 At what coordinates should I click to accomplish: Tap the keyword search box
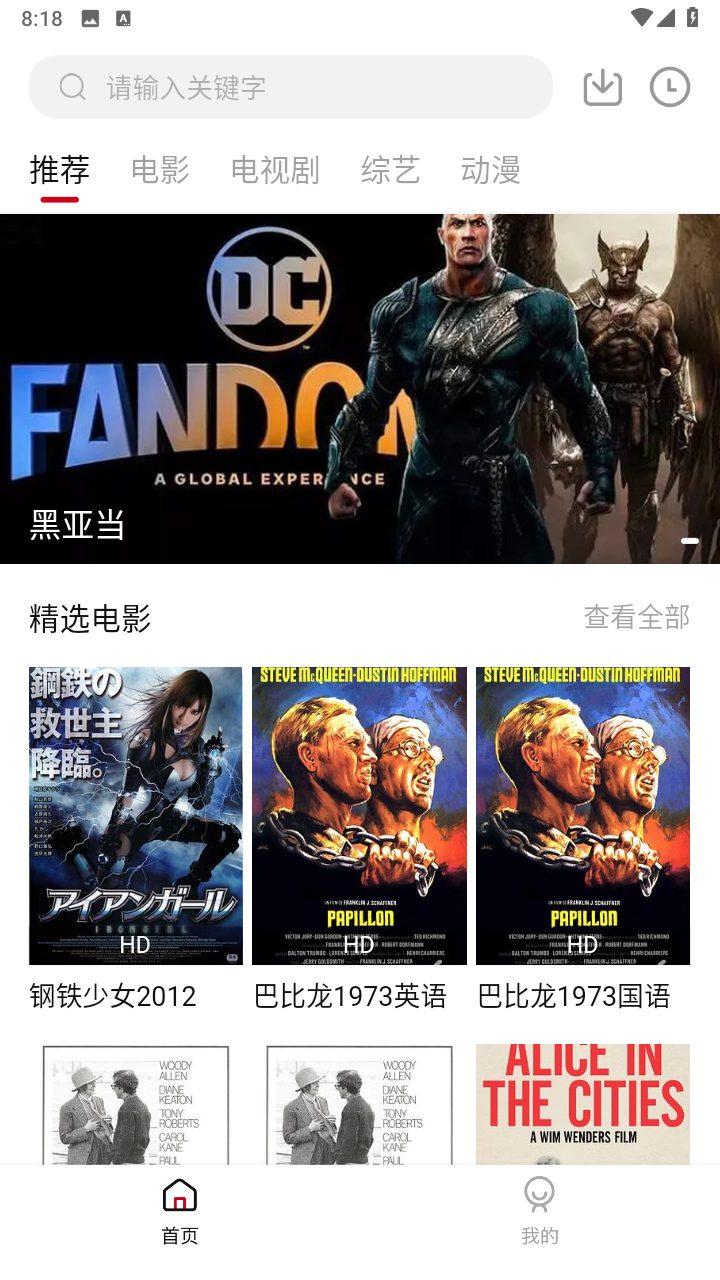(290, 87)
